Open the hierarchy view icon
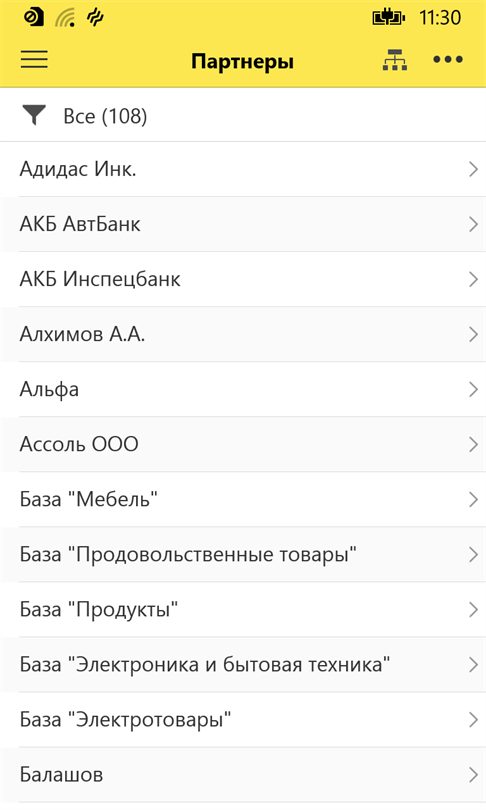The width and height of the screenshot is (486, 810). point(395,60)
